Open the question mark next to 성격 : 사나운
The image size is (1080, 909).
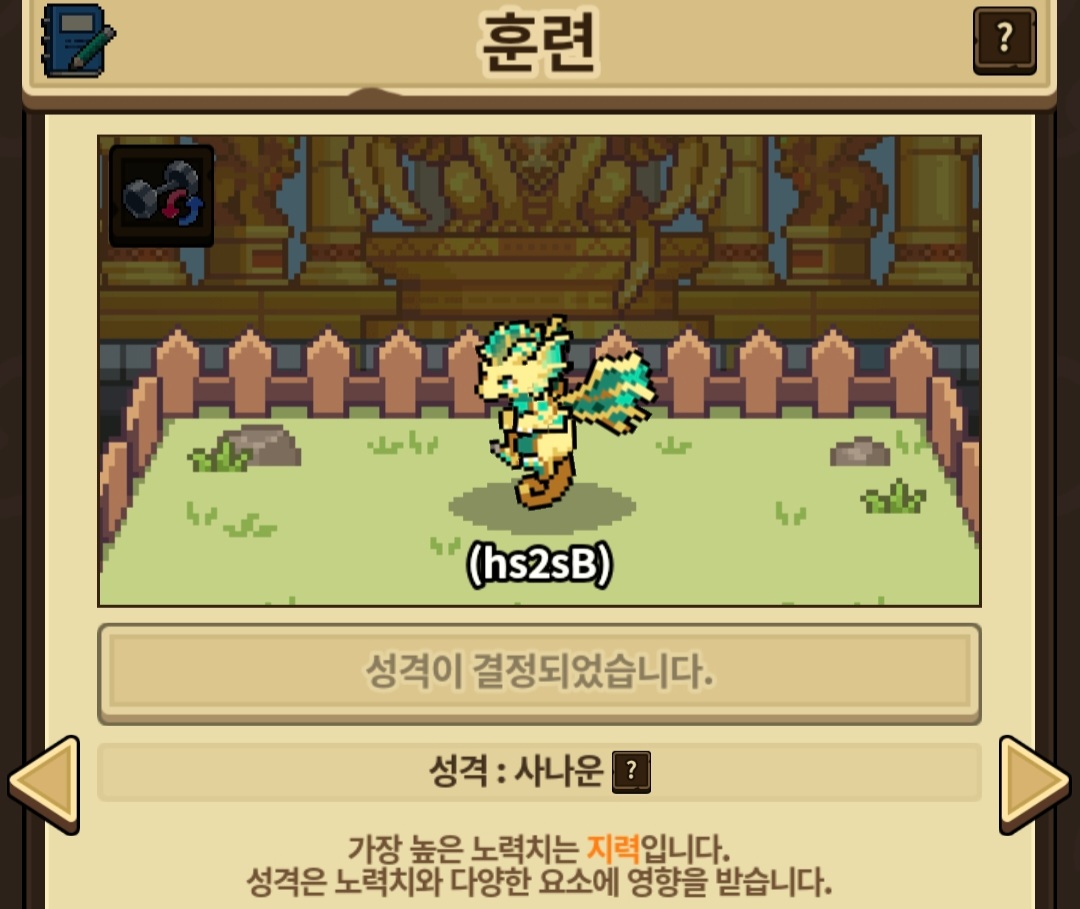[x=631, y=772]
